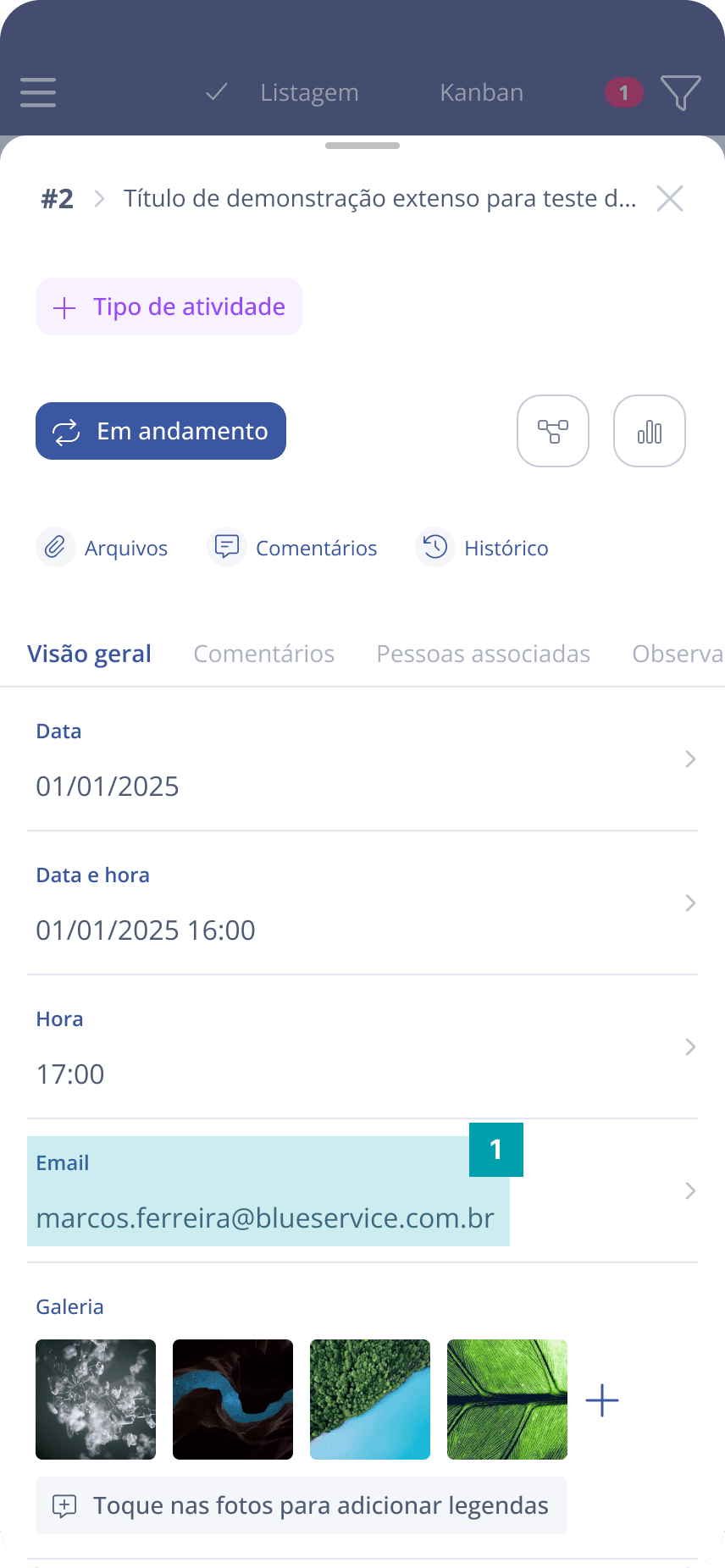The width and height of the screenshot is (725, 1568).
Task: Tap the plus to add a gallery photo
Action: click(601, 1400)
